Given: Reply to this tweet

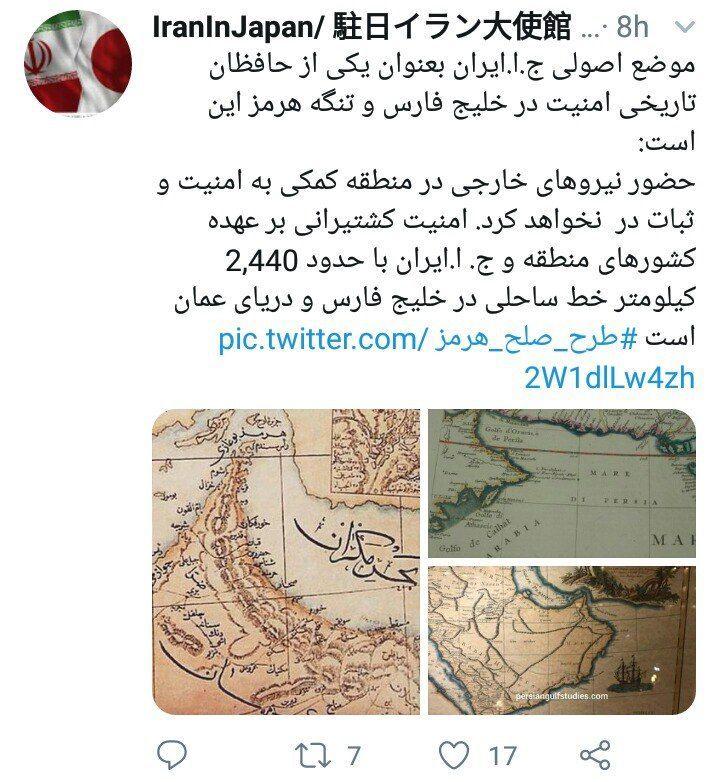Looking at the screenshot, I should [172, 752].
